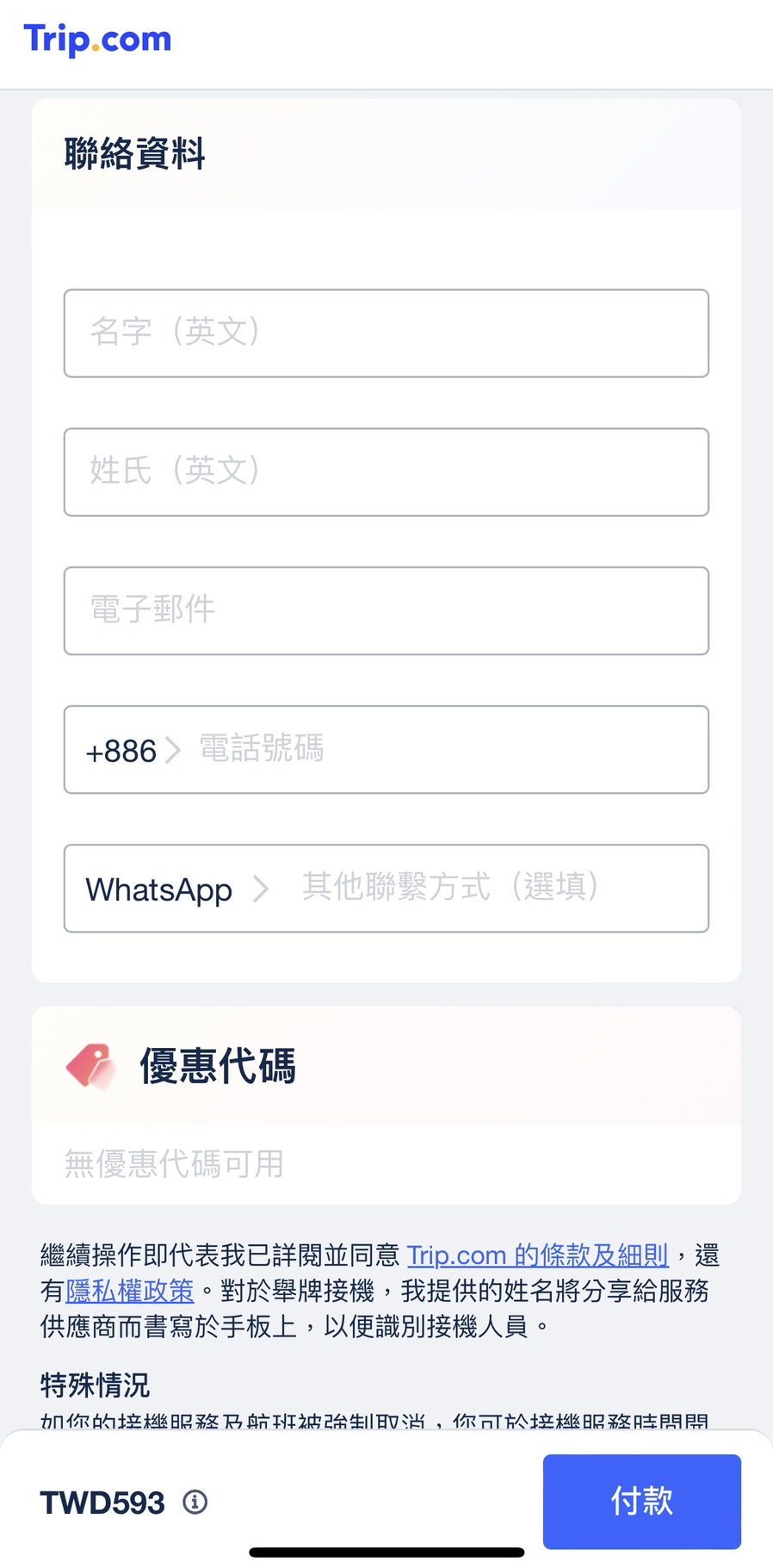This screenshot has height=1568, width=773.
Task: Click the 姓氏（英文）last name field
Action: point(386,472)
